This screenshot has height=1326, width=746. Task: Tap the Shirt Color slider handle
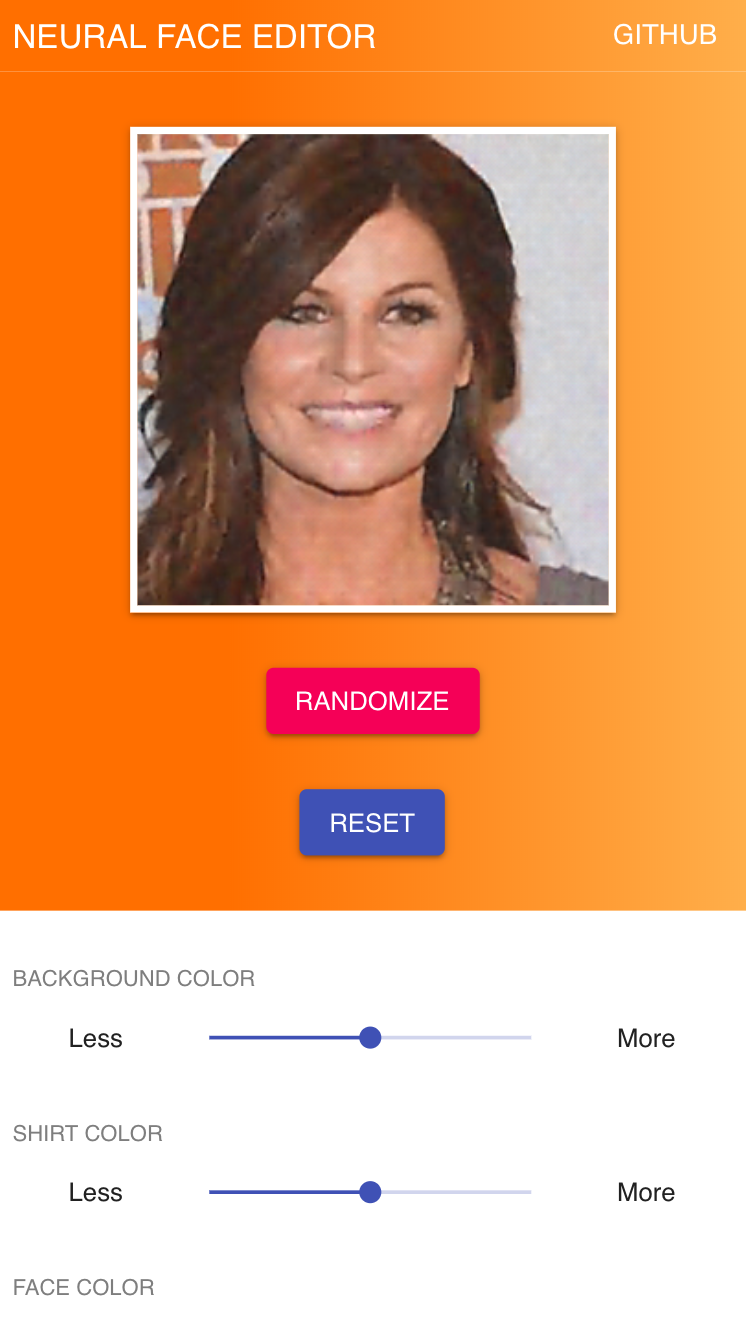[x=370, y=1192]
